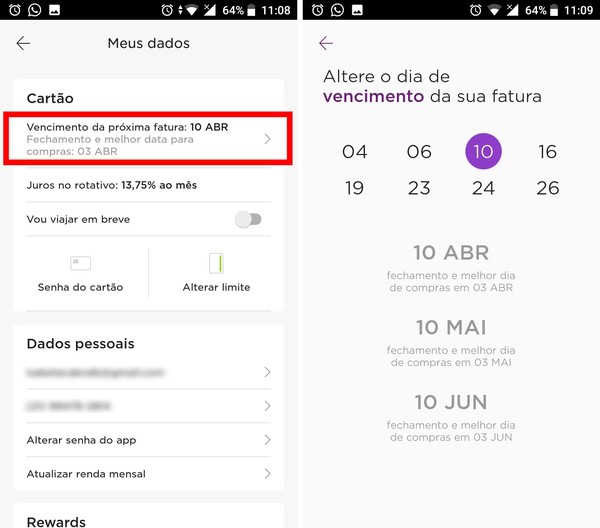Open Senha do cartão
Screen dimensions: 600x528
[82, 274]
